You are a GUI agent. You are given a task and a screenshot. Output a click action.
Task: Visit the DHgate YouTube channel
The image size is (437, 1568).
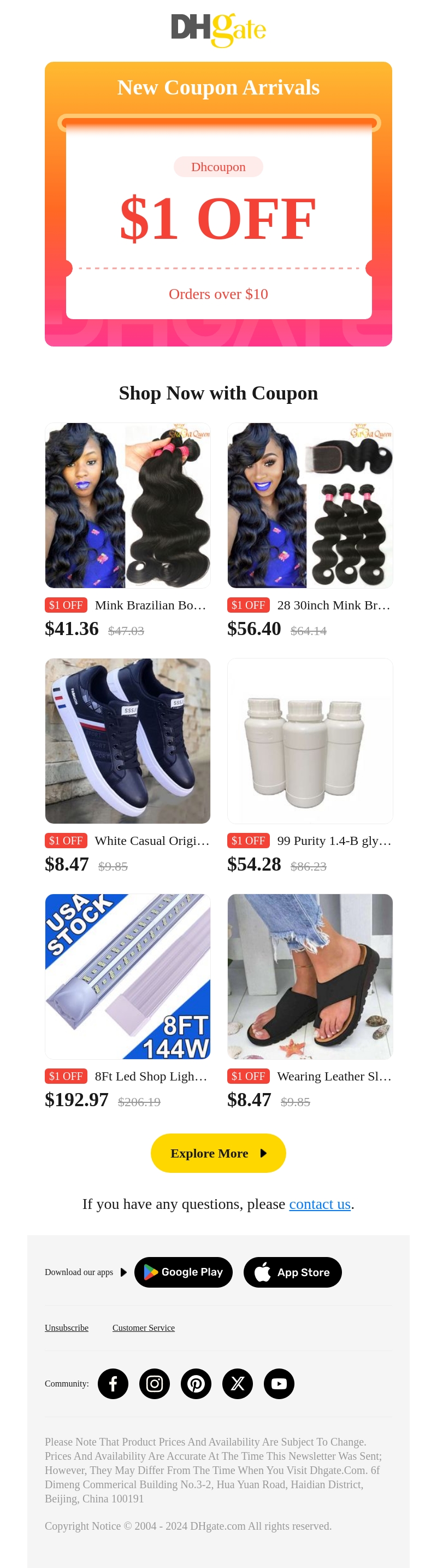click(279, 1384)
